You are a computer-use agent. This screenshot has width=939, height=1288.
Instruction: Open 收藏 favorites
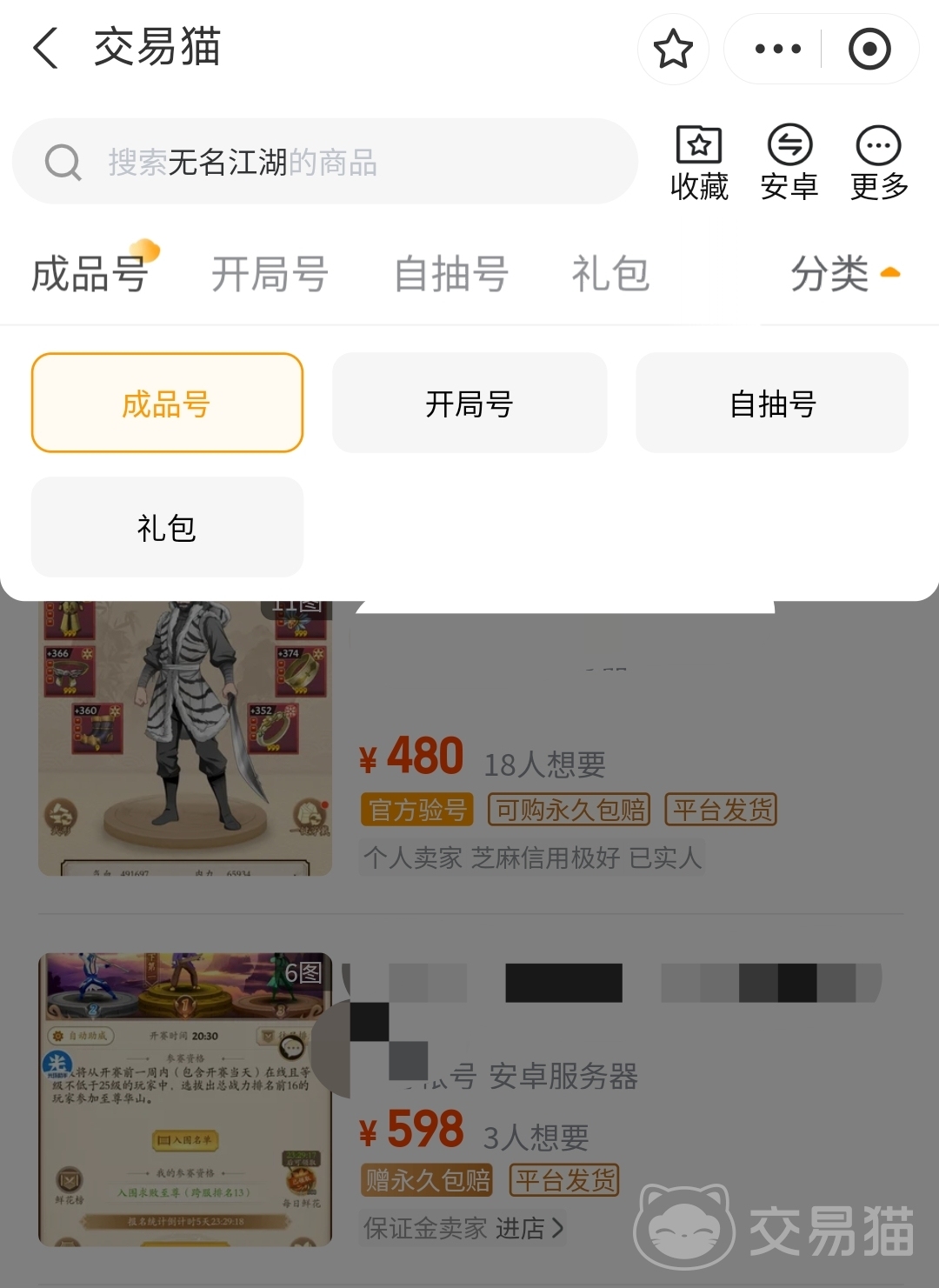[x=699, y=162]
